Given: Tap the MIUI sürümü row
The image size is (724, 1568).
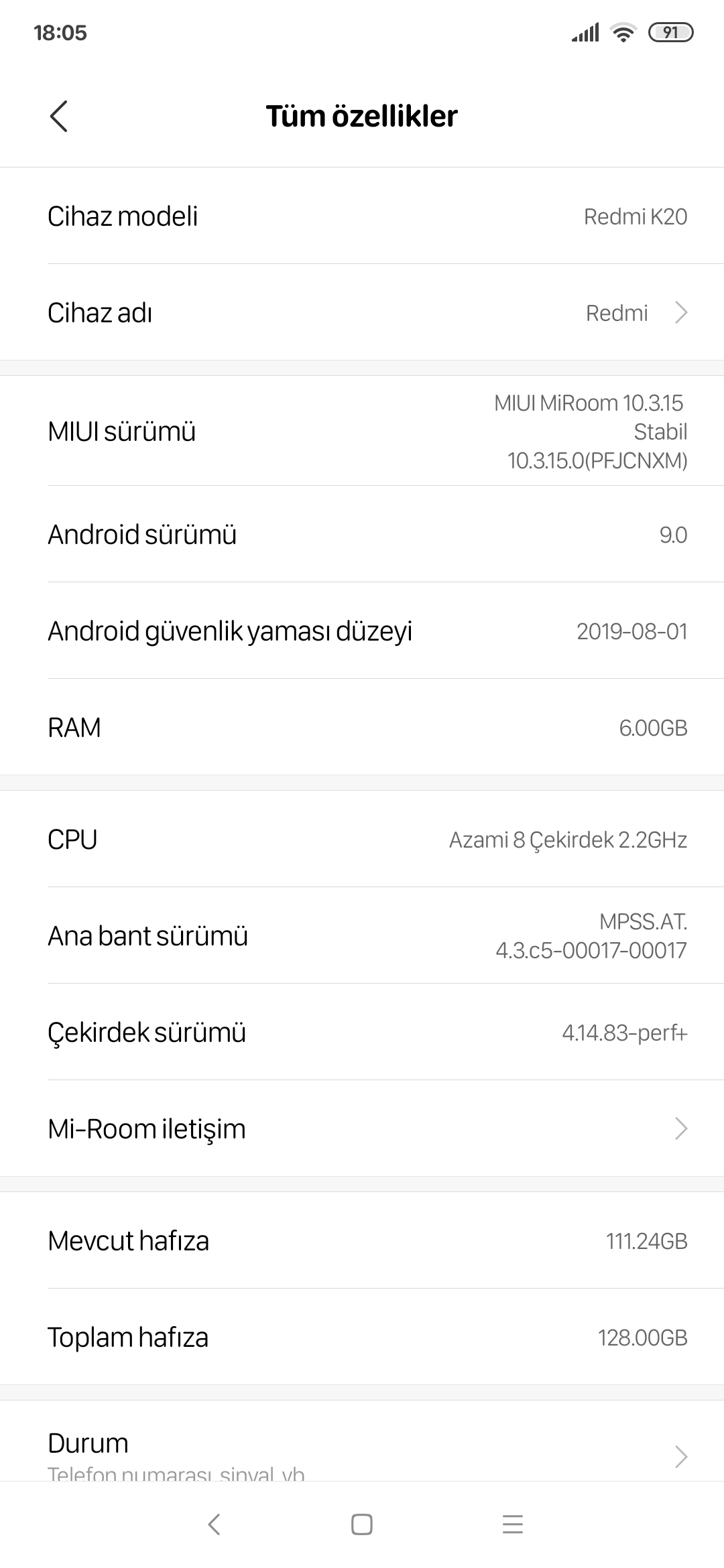Looking at the screenshot, I should [x=362, y=431].
